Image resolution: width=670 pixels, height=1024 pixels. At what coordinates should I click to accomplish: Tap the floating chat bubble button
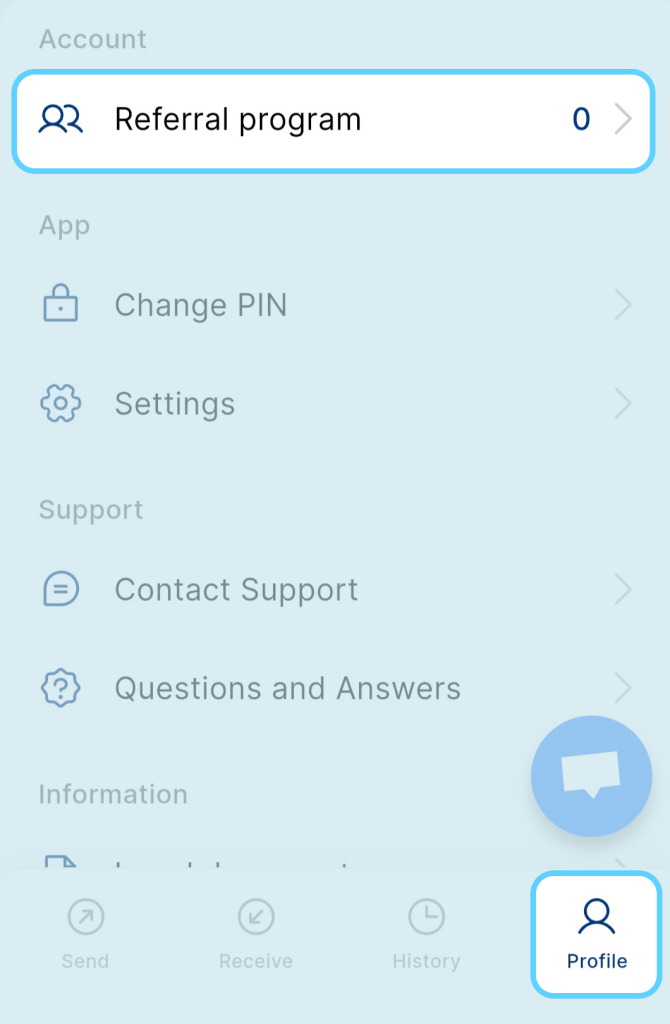coord(591,776)
